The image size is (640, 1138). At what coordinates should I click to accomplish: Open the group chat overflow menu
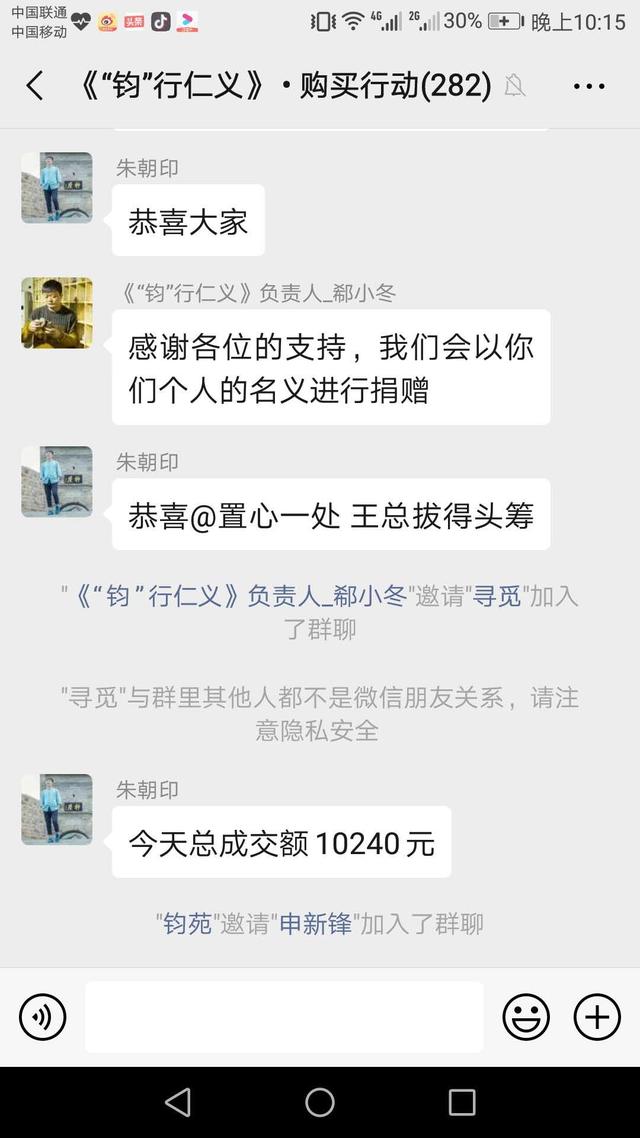tap(589, 87)
